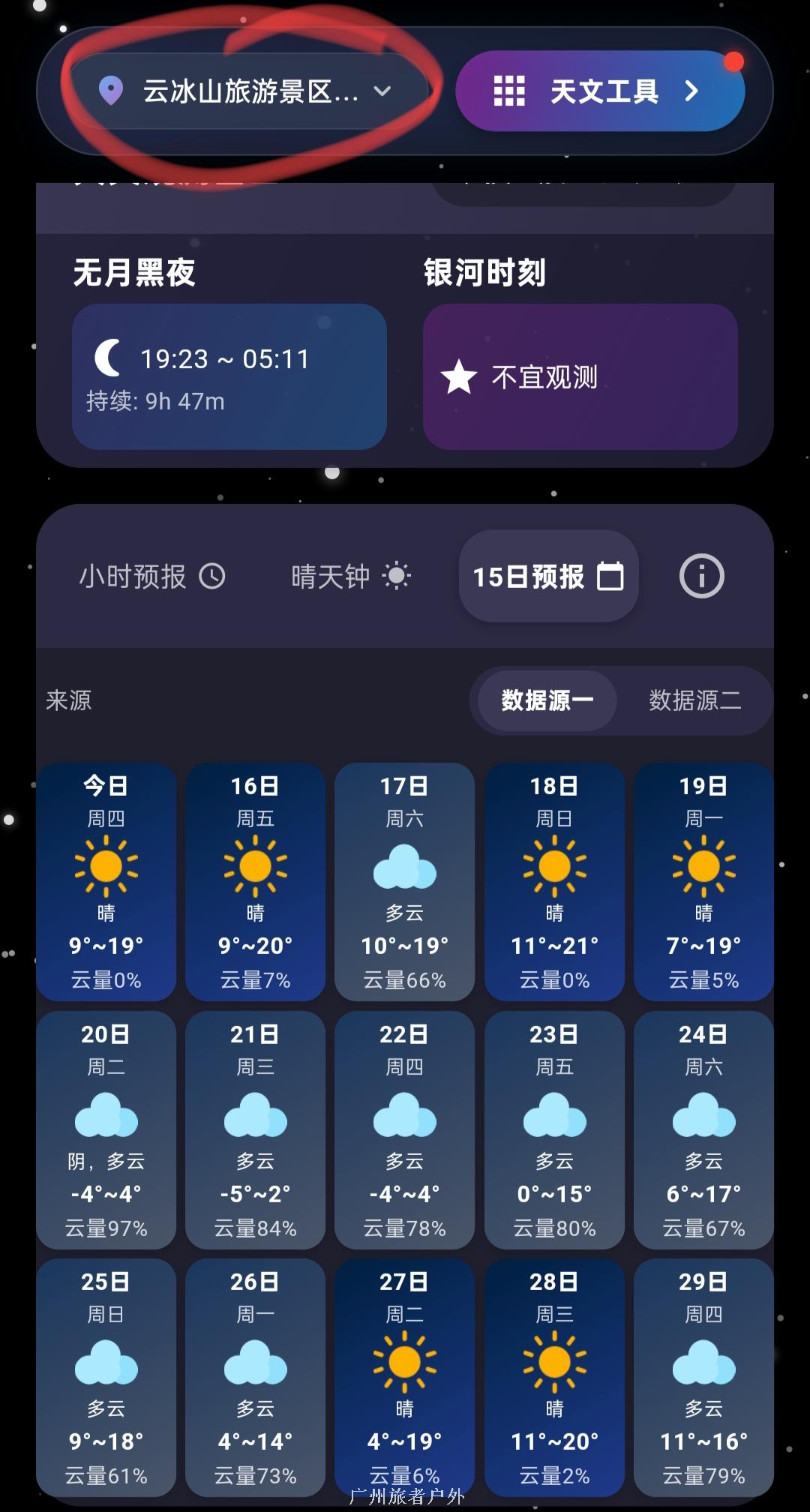
Task: Open the 17日 周六 cloudy forecast card
Action: point(404,881)
